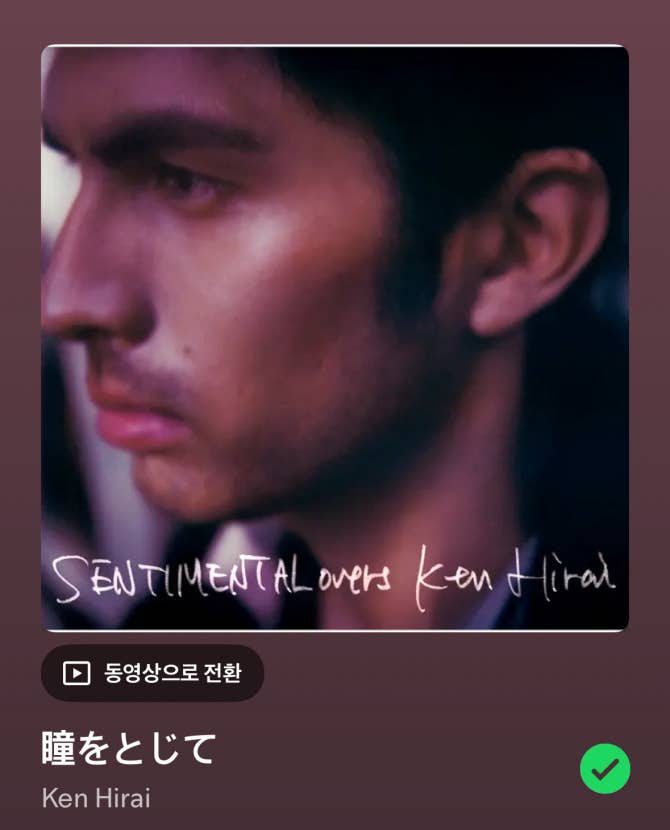Tap the song title 瞳をとじて
670x830 pixels.
click(128, 748)
